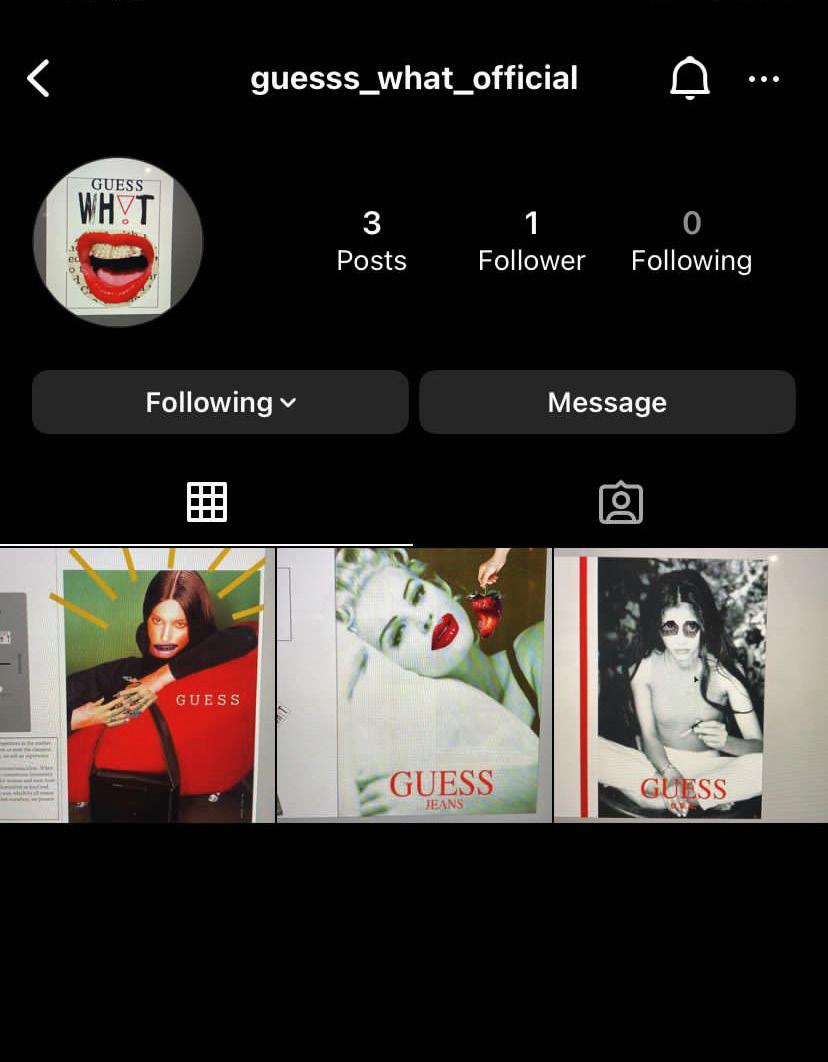Expand the Following dropdown button

220,402
